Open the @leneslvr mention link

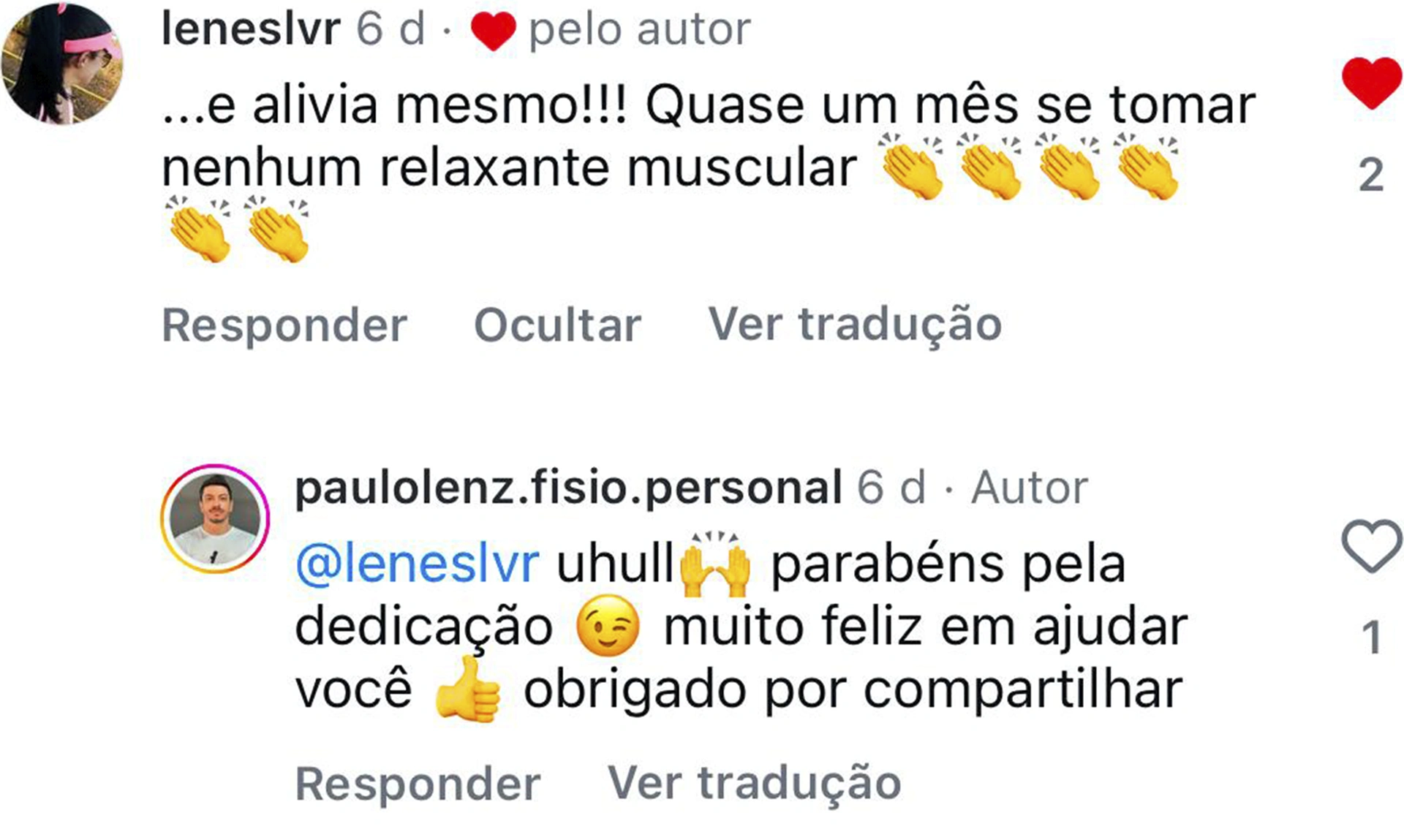418,564
